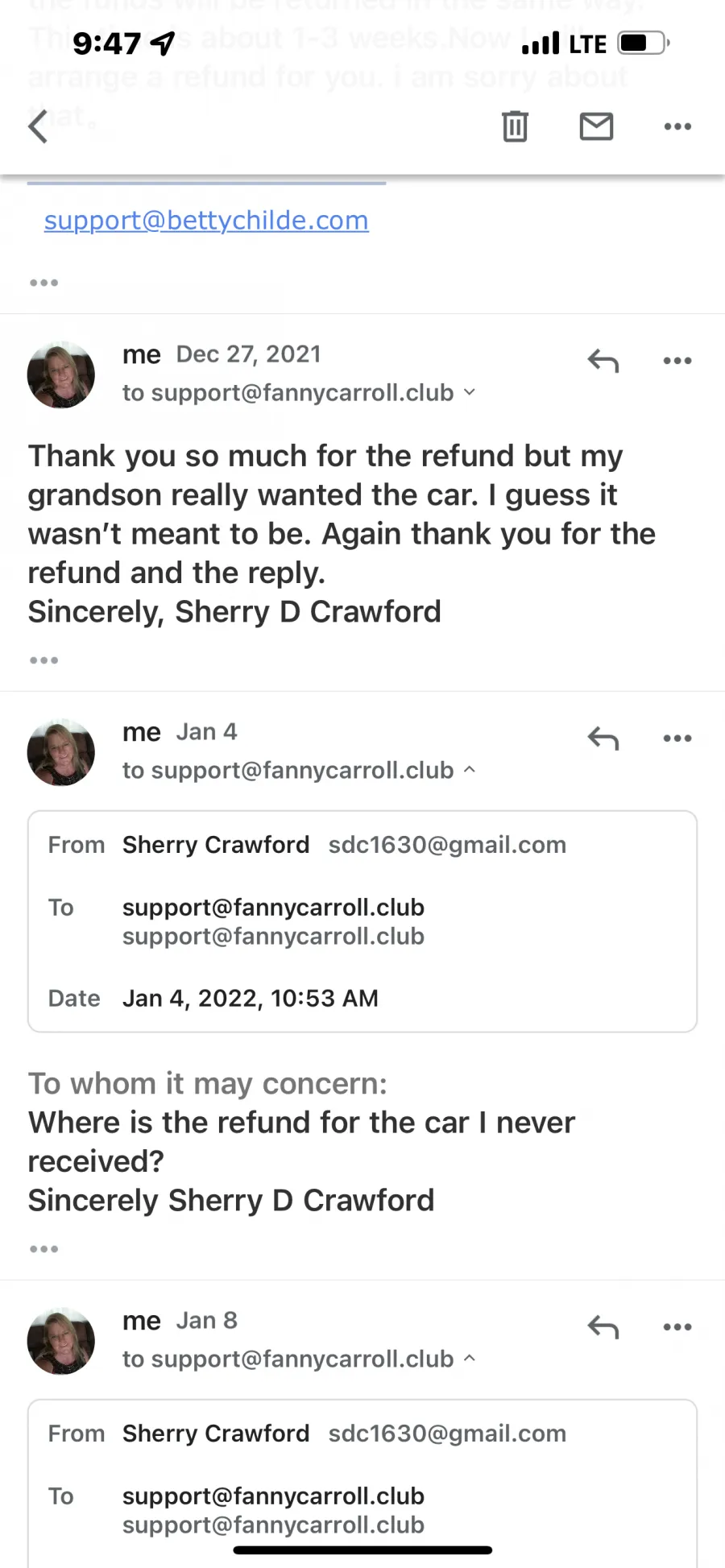725x1568 pixels.
Task: Go back to the inbox
Action: (x=38, y=126)
